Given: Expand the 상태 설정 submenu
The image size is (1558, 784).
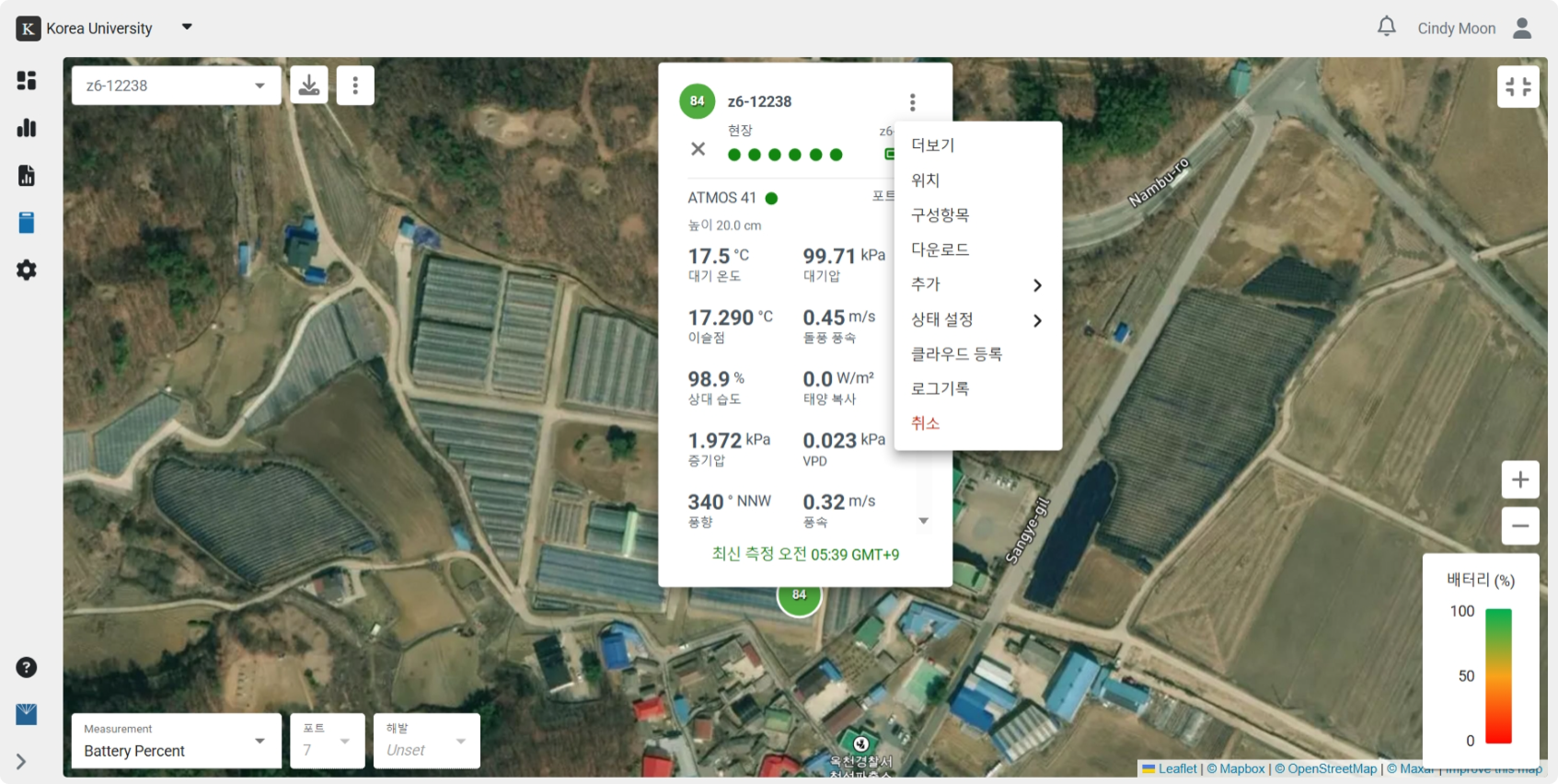Looking at the screenshot, I should tap(977, 319).
